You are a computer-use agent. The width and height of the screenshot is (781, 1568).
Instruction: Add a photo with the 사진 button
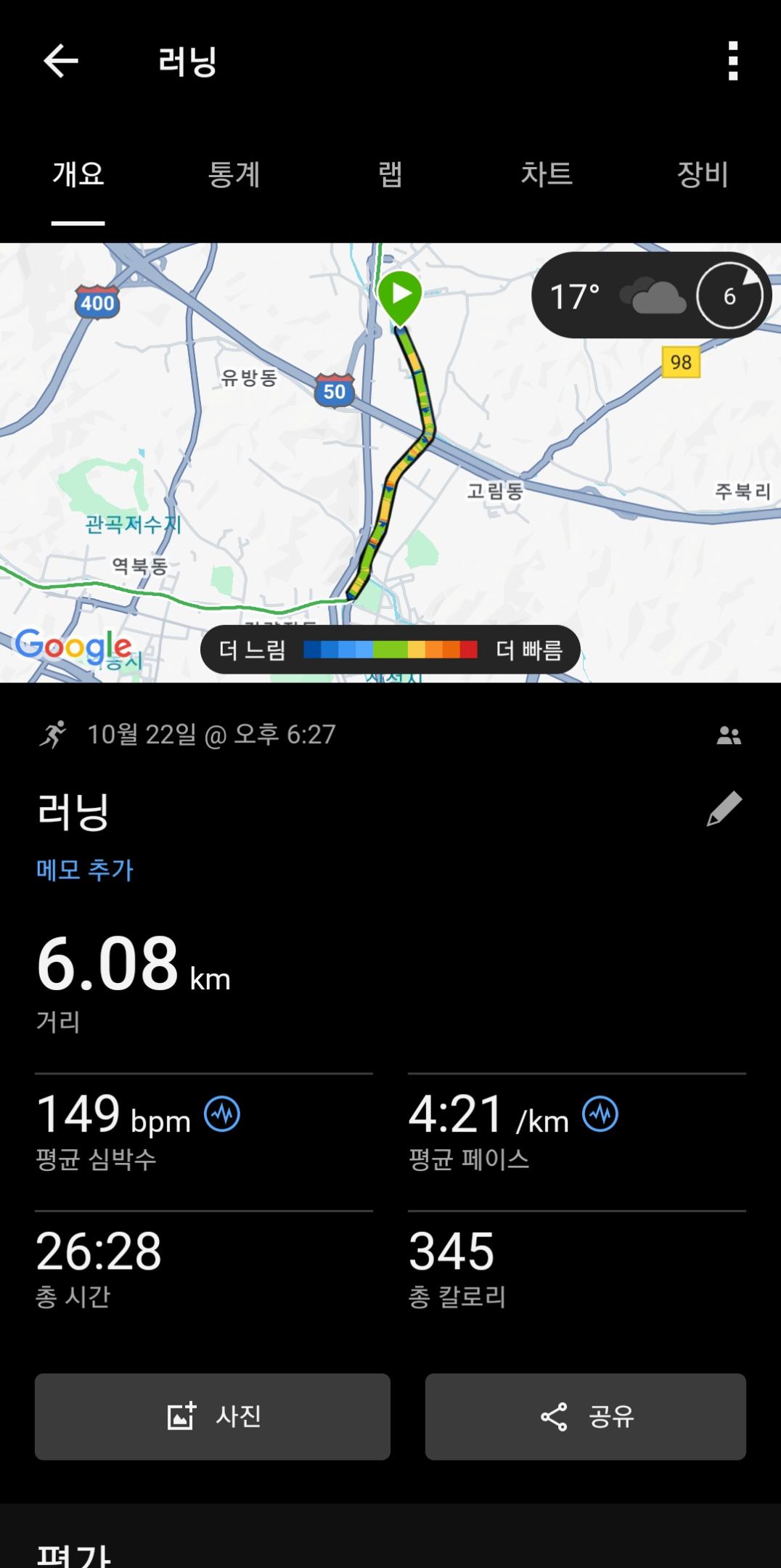[213, 1416]
